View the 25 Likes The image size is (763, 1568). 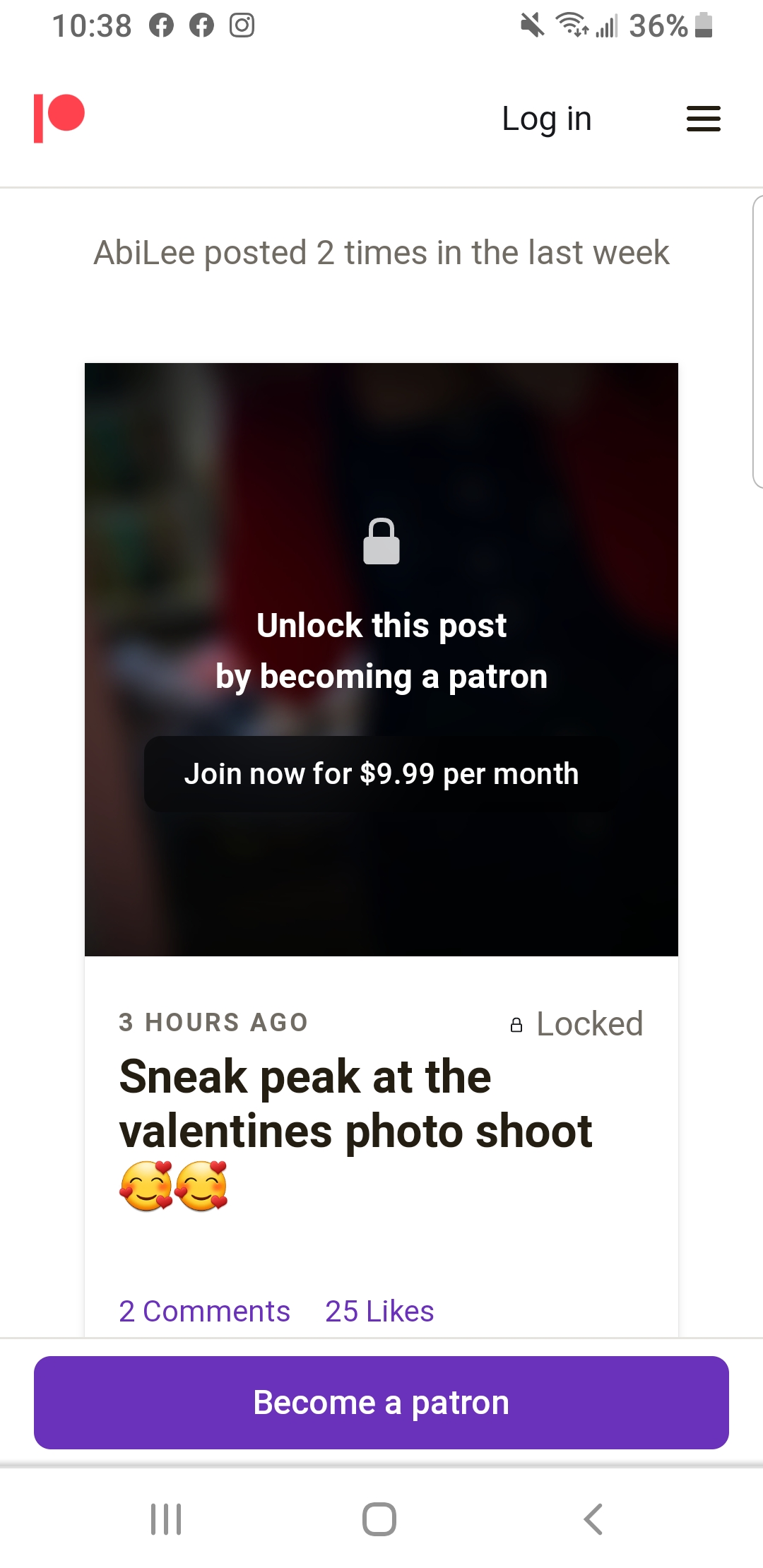379,1311
